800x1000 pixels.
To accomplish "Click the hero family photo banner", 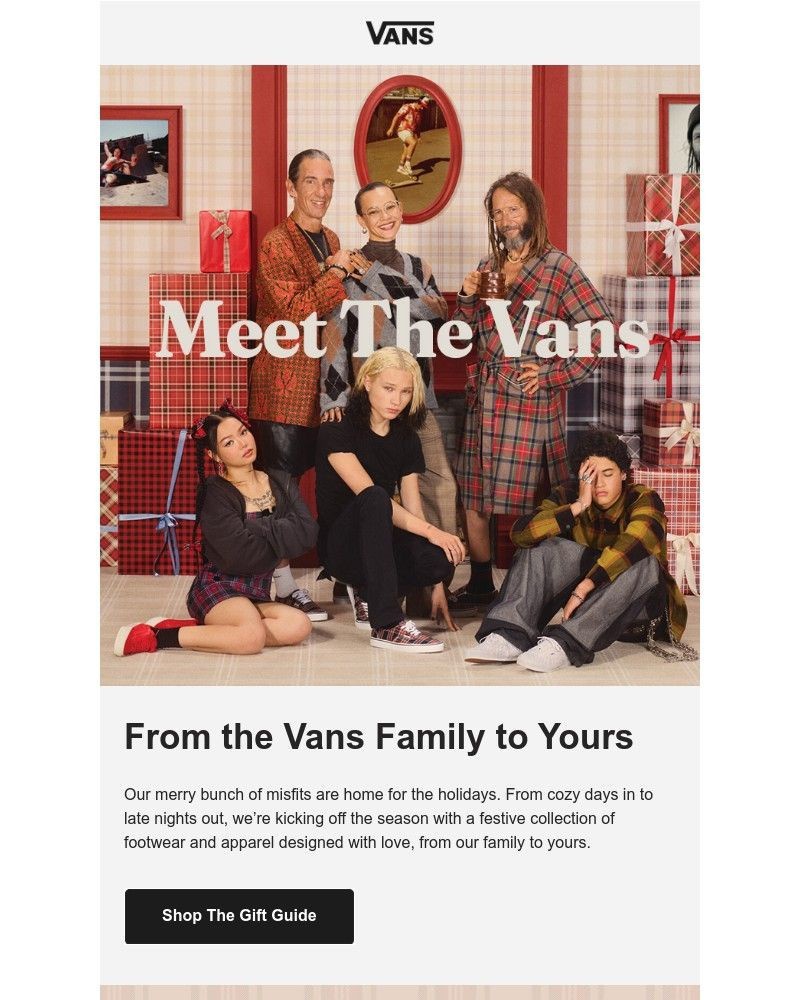I will (400, 375).
